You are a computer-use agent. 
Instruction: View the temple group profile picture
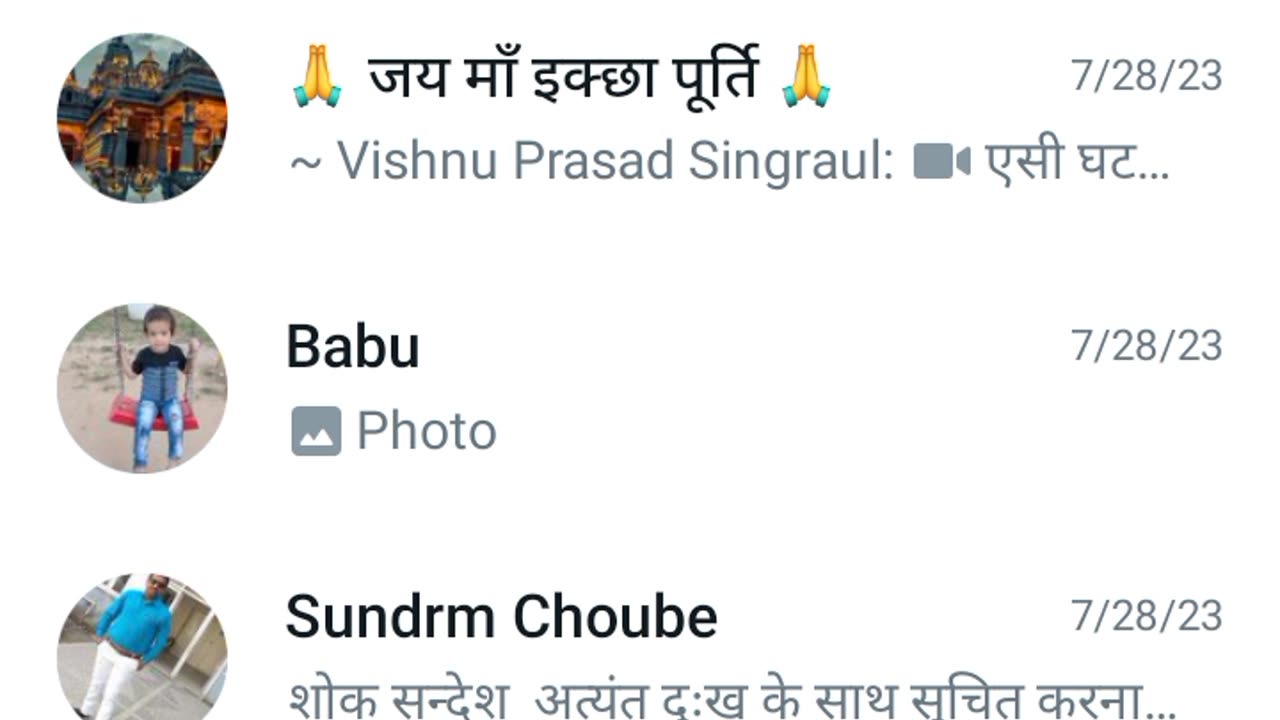pos(142,118)
